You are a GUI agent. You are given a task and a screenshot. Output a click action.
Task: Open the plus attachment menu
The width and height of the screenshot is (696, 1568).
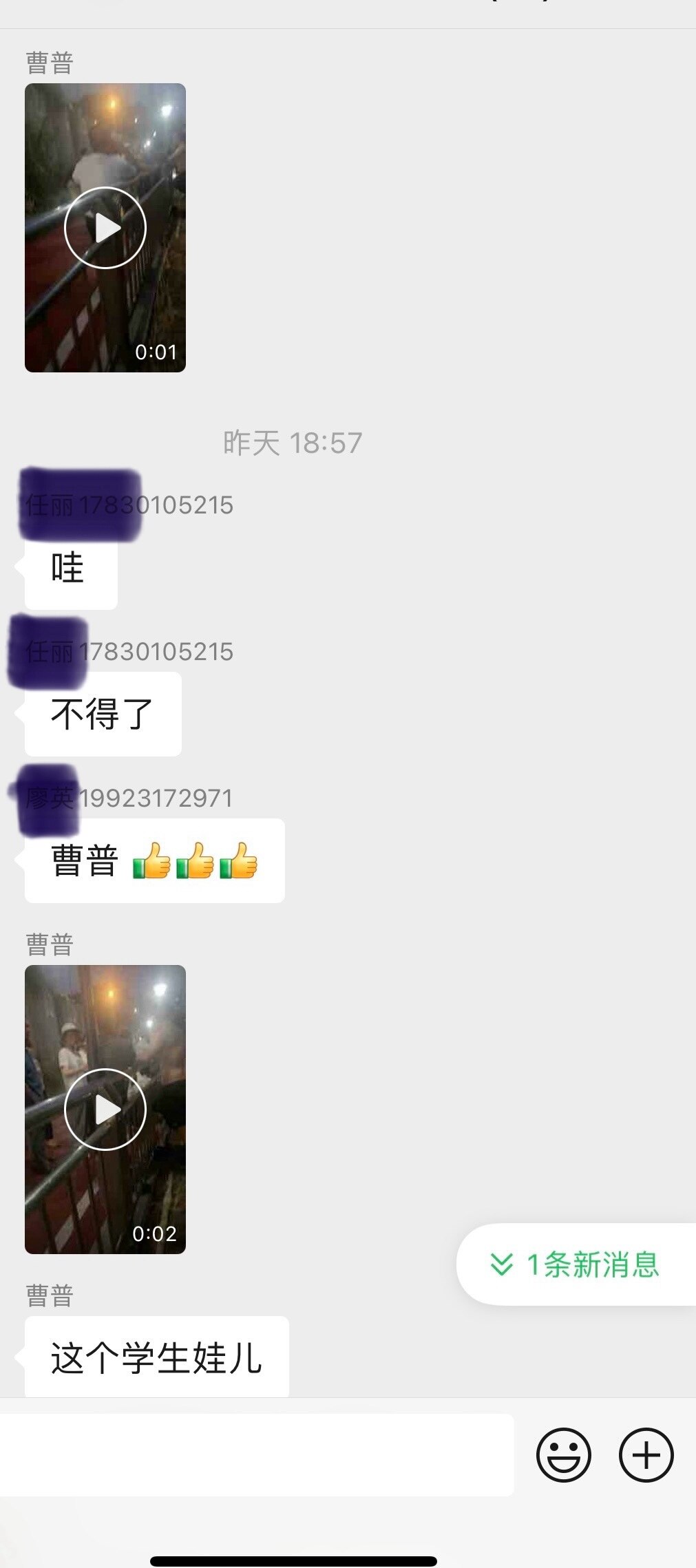pos(646,1454)
